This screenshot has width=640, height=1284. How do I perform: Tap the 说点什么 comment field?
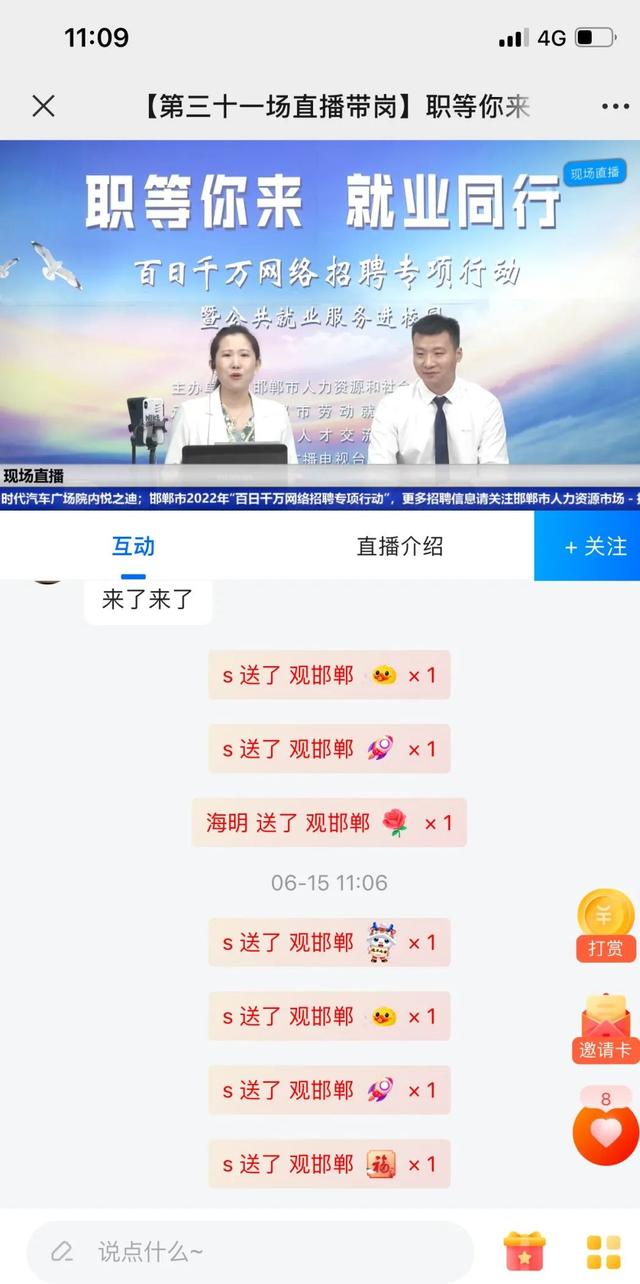(x=250, y=1251)
